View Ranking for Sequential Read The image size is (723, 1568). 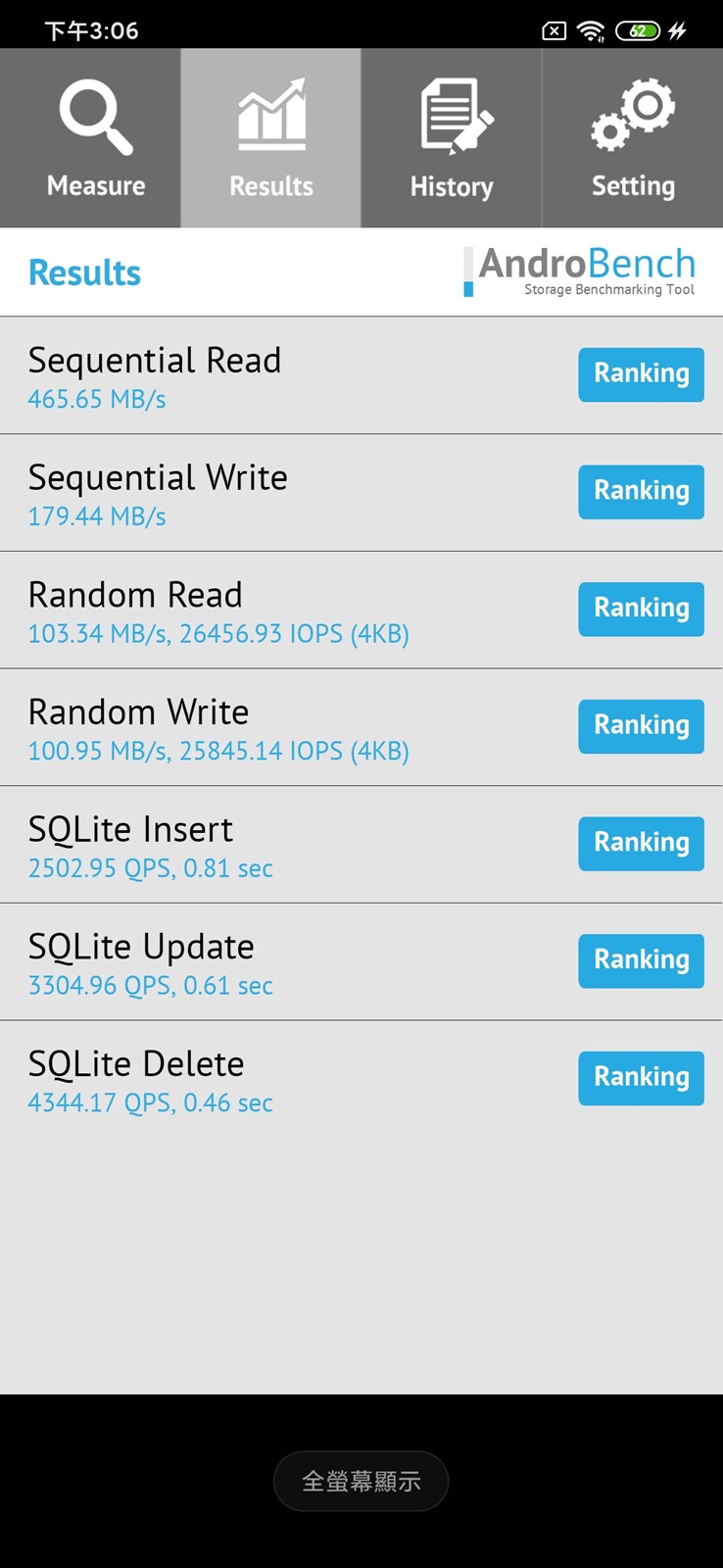pos(641,374)
